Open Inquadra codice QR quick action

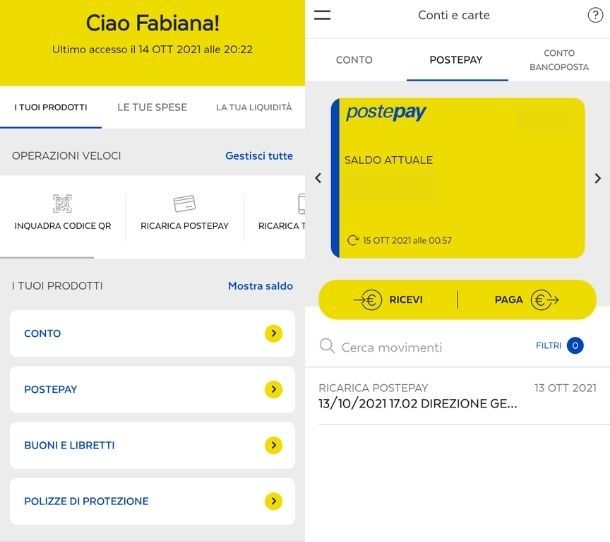63,212
